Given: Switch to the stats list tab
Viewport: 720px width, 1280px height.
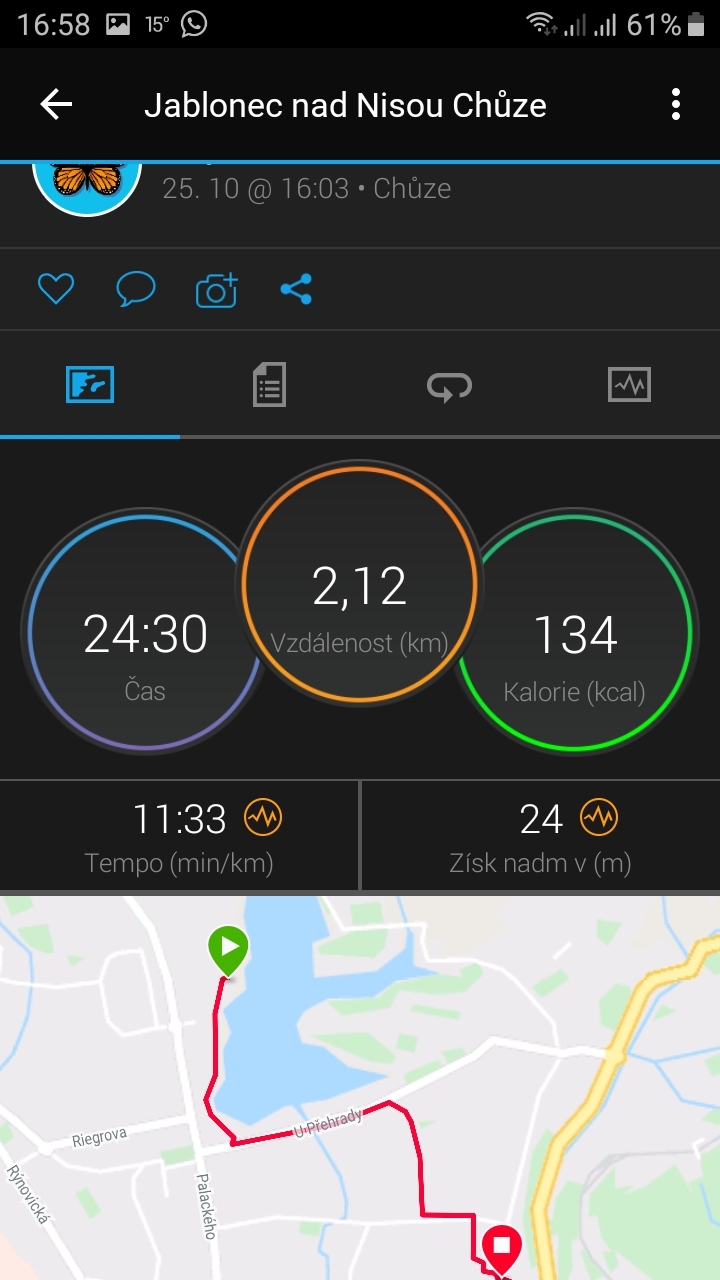Looking at the screenshot, I should pyautogui.click(x=269, y=385).
